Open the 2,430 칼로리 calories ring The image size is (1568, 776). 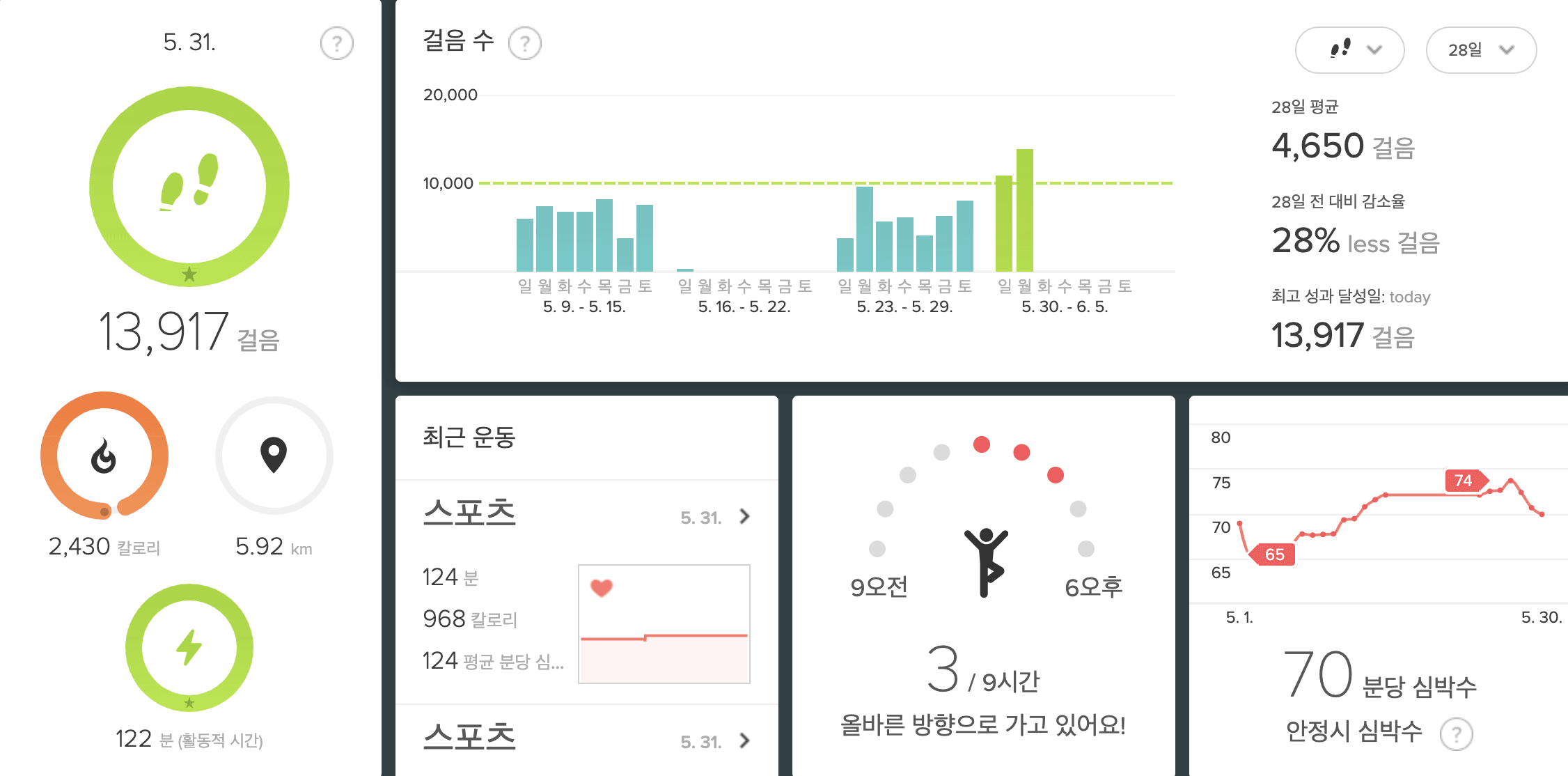[x=104, y=456]
